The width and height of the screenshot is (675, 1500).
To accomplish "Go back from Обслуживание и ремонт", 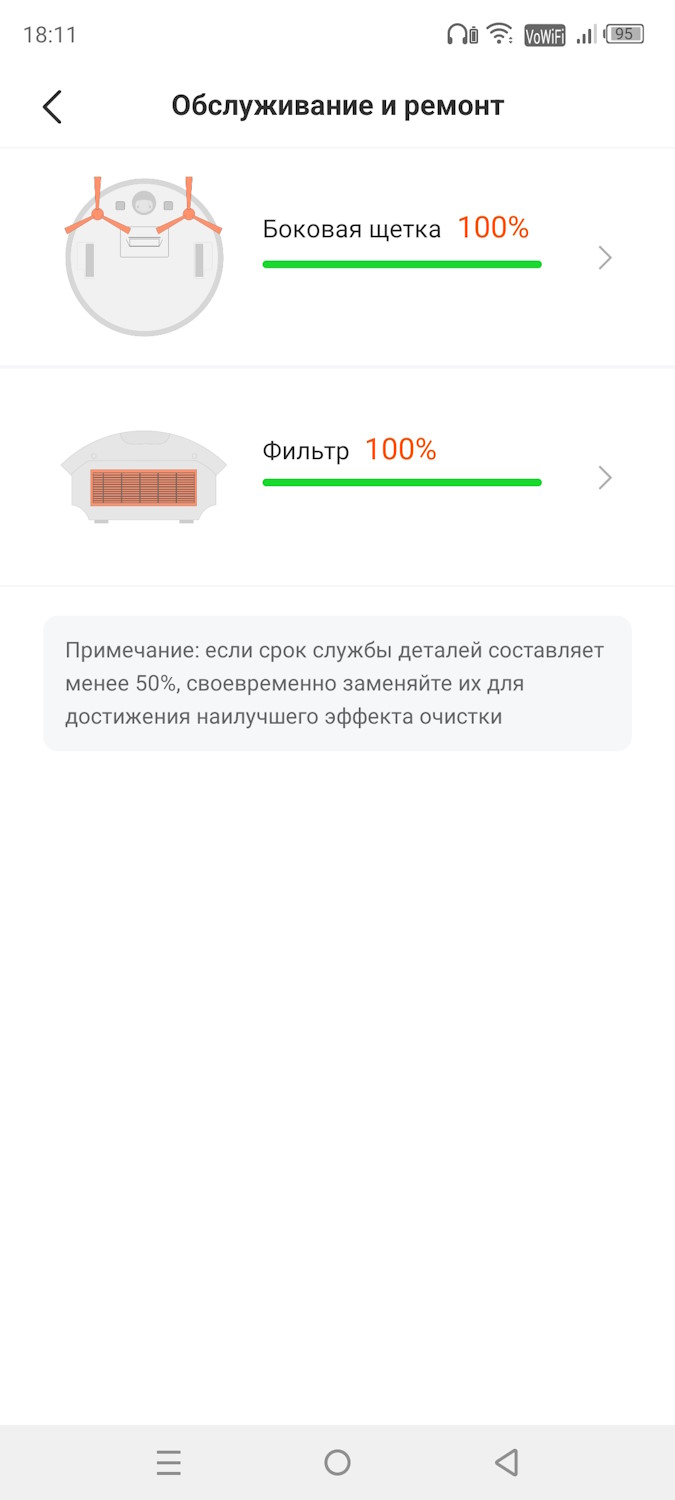I will (52, 106).
